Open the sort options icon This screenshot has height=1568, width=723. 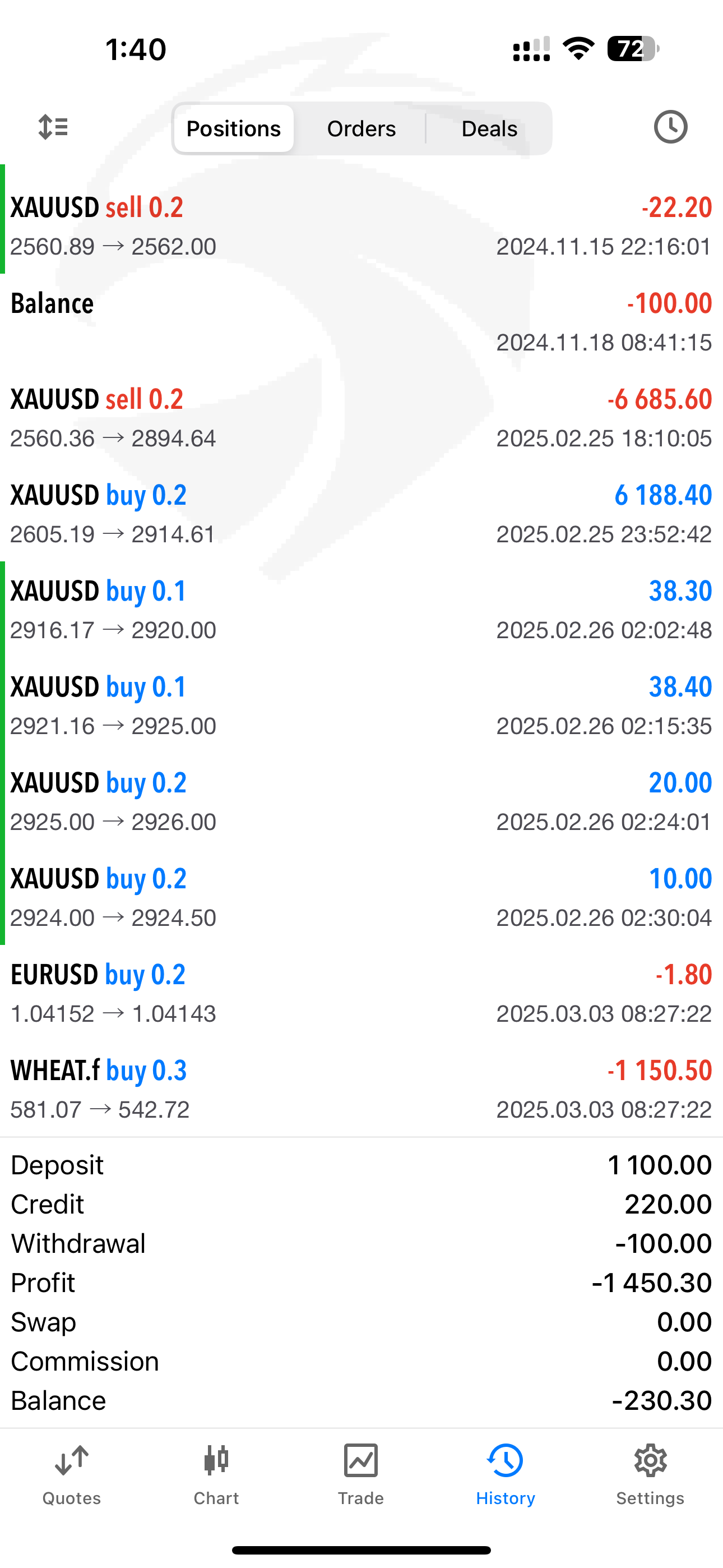pos(53,127)
